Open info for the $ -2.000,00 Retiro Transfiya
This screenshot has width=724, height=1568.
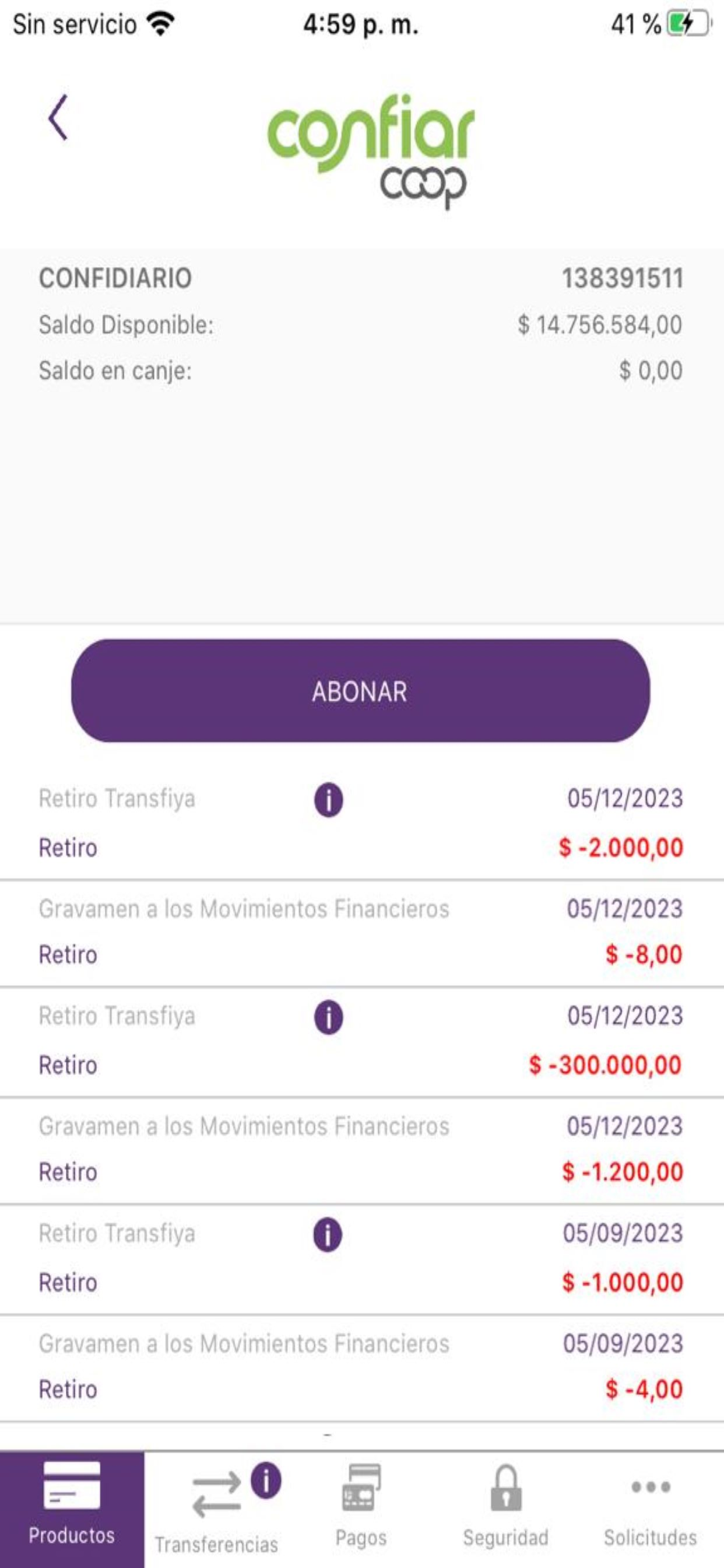329,800
